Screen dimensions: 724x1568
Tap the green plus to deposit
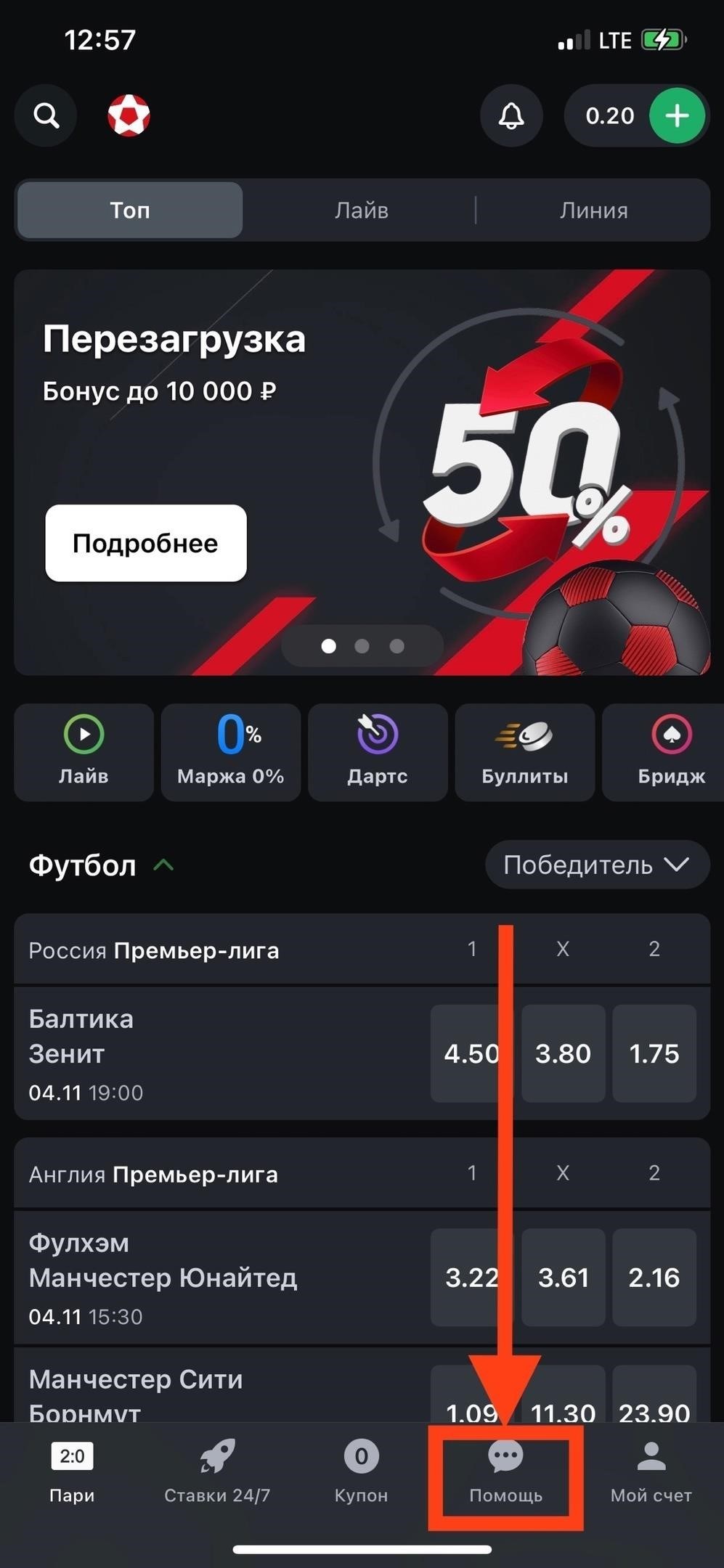click(x=677, y=115)
